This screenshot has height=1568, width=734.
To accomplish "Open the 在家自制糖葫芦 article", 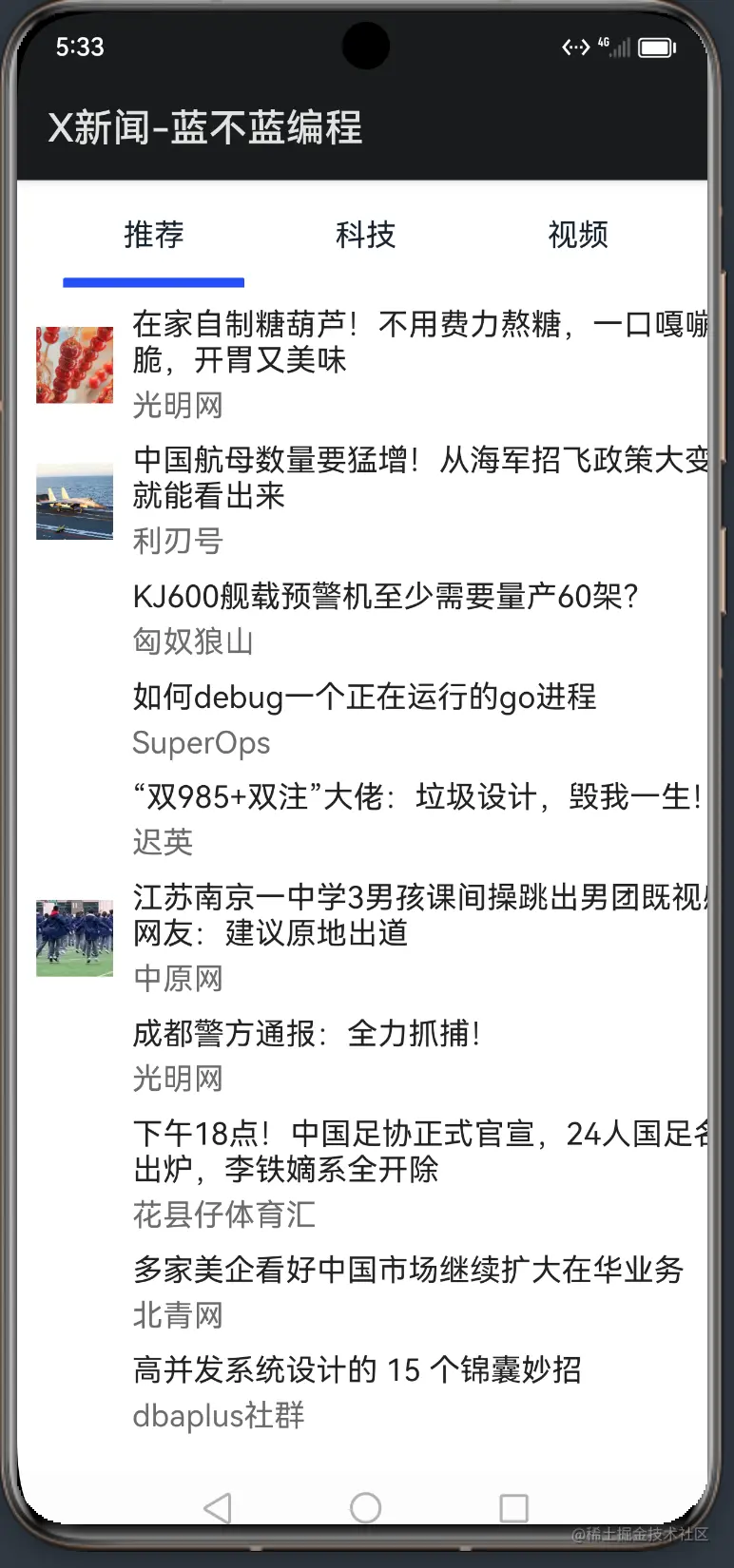I will (x=418, y=342).
